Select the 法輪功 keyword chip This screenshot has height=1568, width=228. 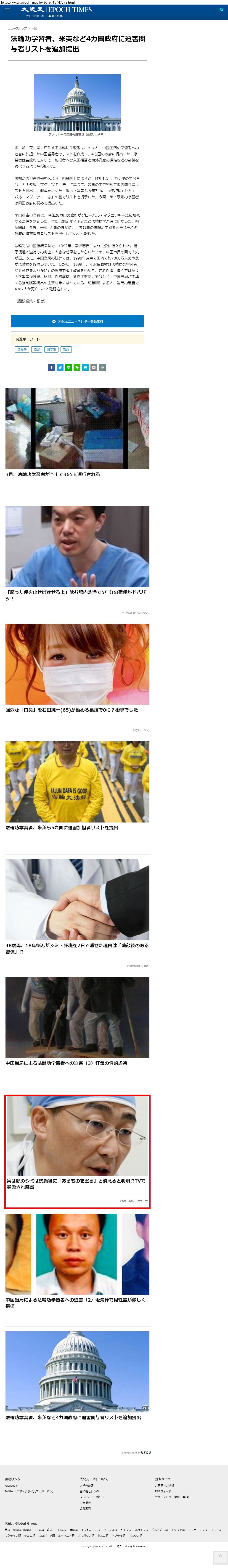tap(22, 349)
